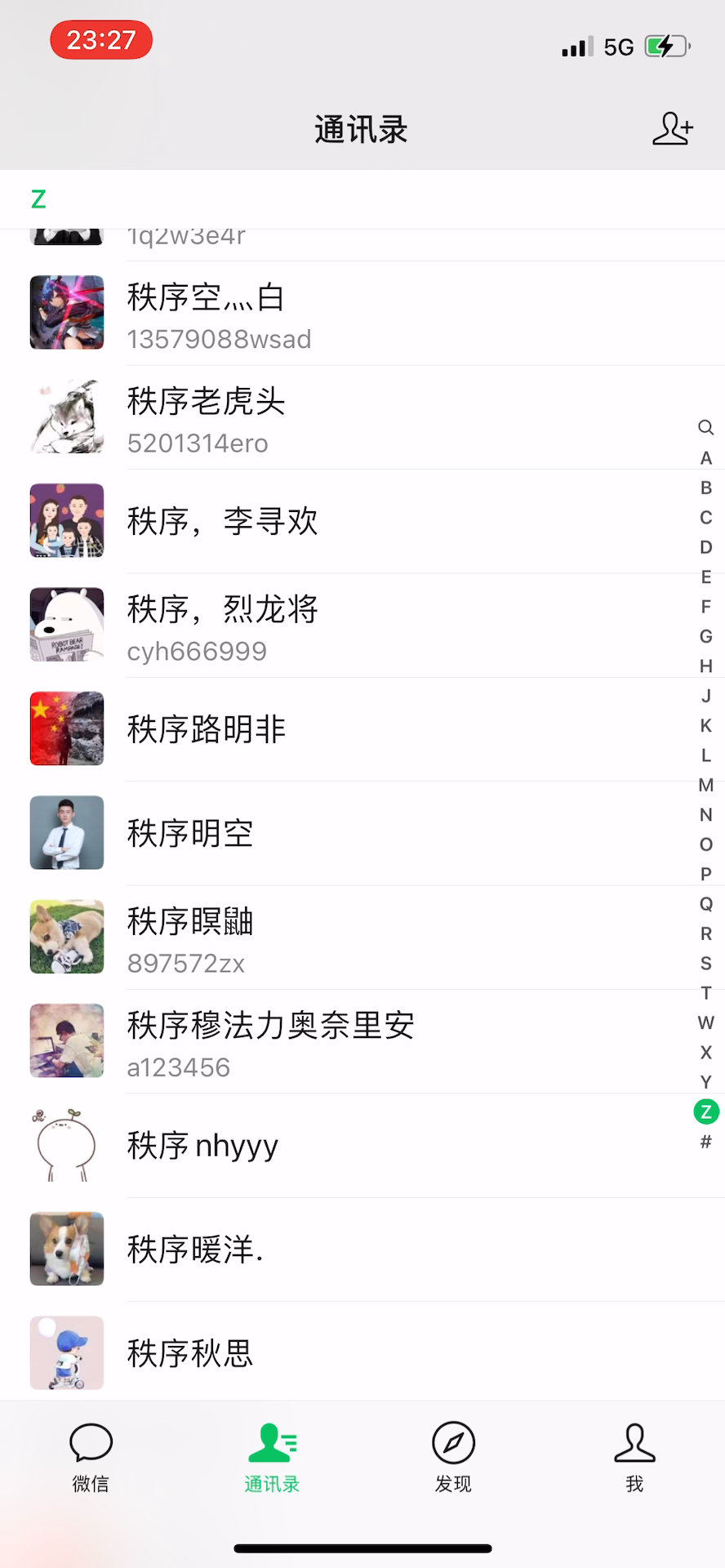The image size is (725, 1568).
Task: Switch to the 发现 discover tab
Action: pos(453,1459)
